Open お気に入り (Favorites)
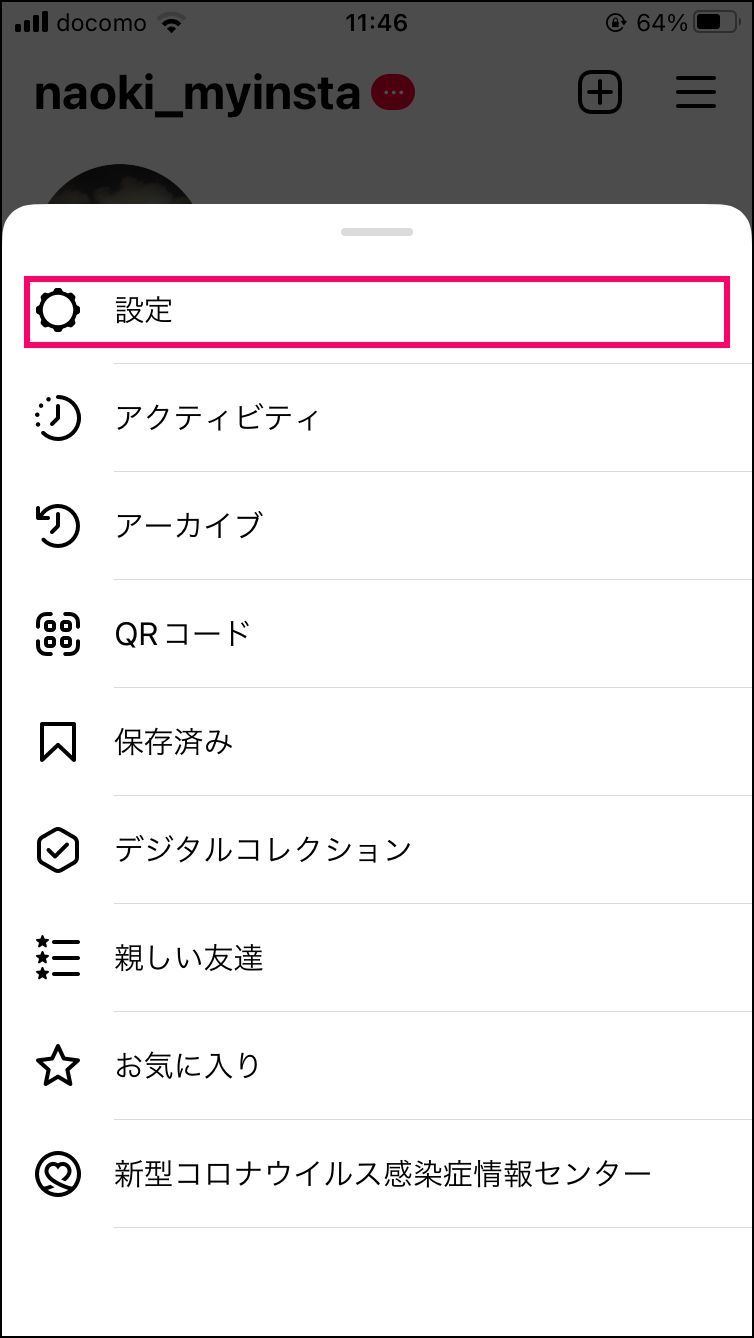Viewport: 754px width, 1338px height. [377, 1066]
